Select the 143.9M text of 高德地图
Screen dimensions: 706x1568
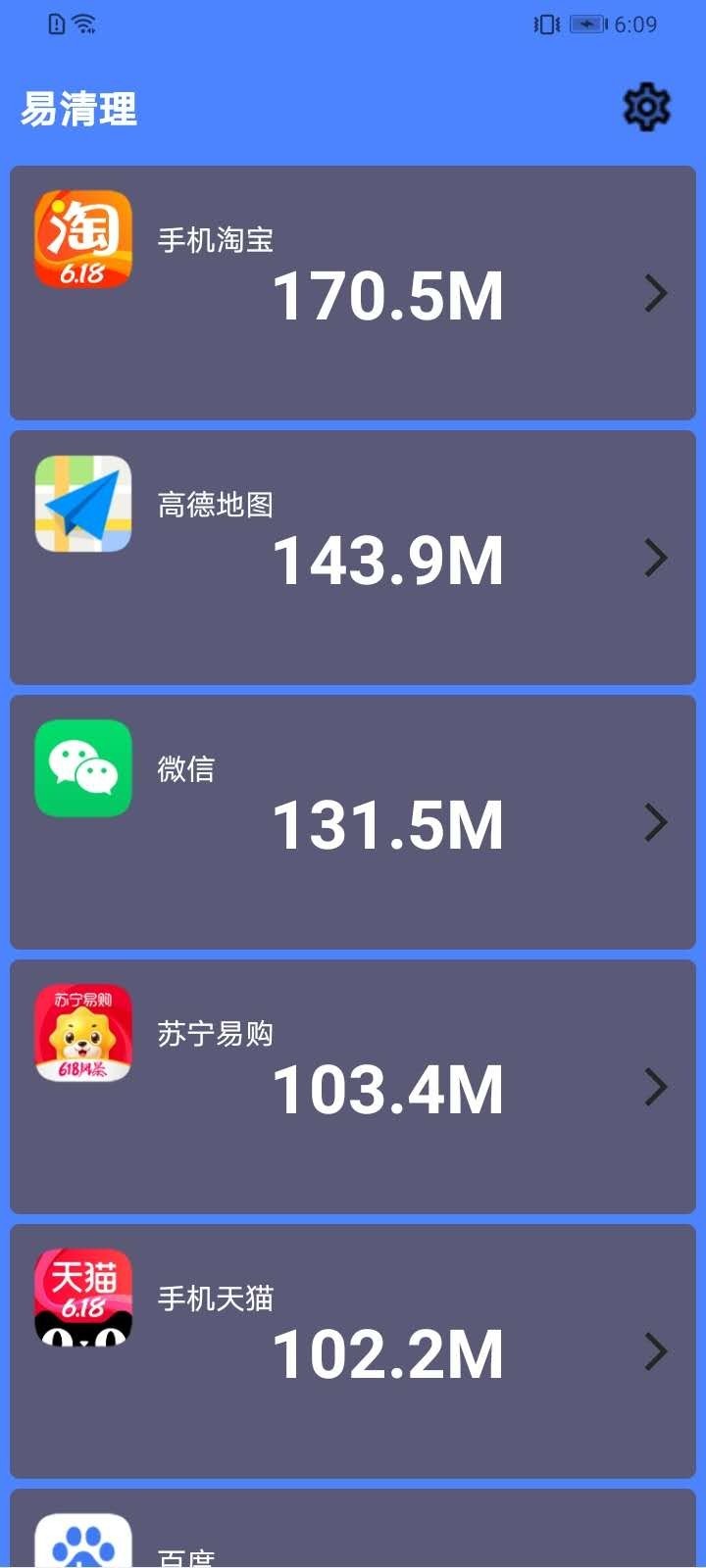click(x=389, y=560)
